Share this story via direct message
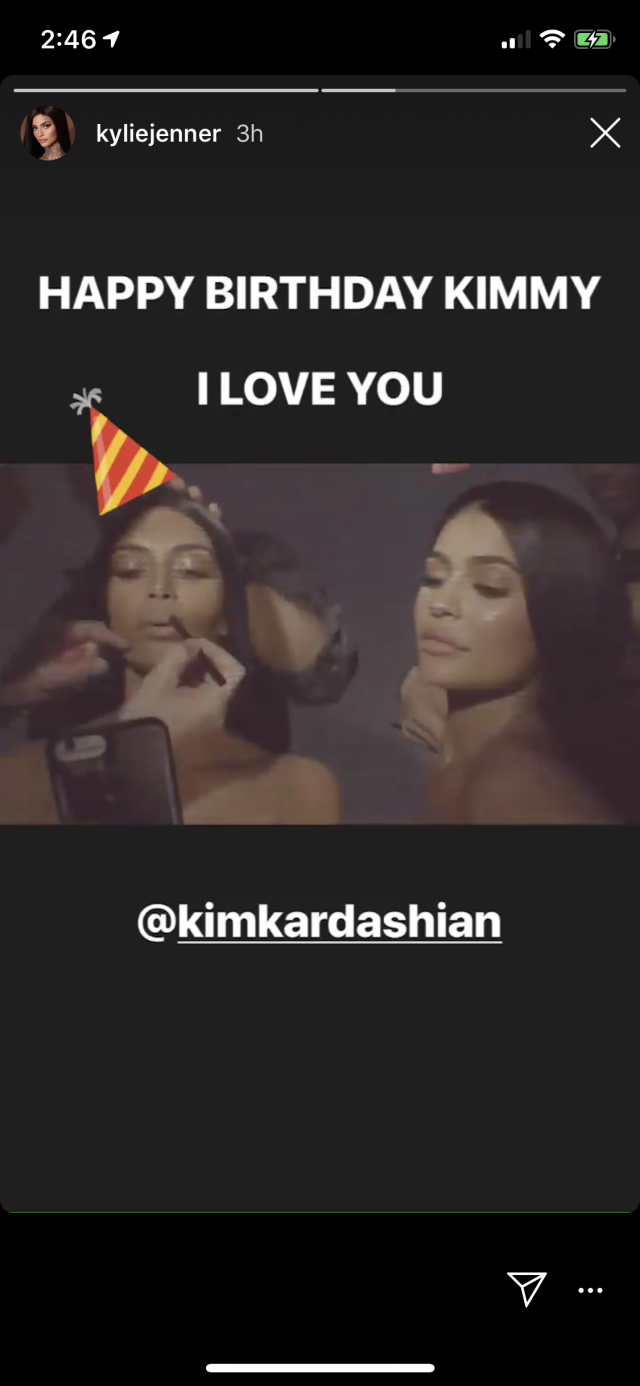 (526, 1289)
